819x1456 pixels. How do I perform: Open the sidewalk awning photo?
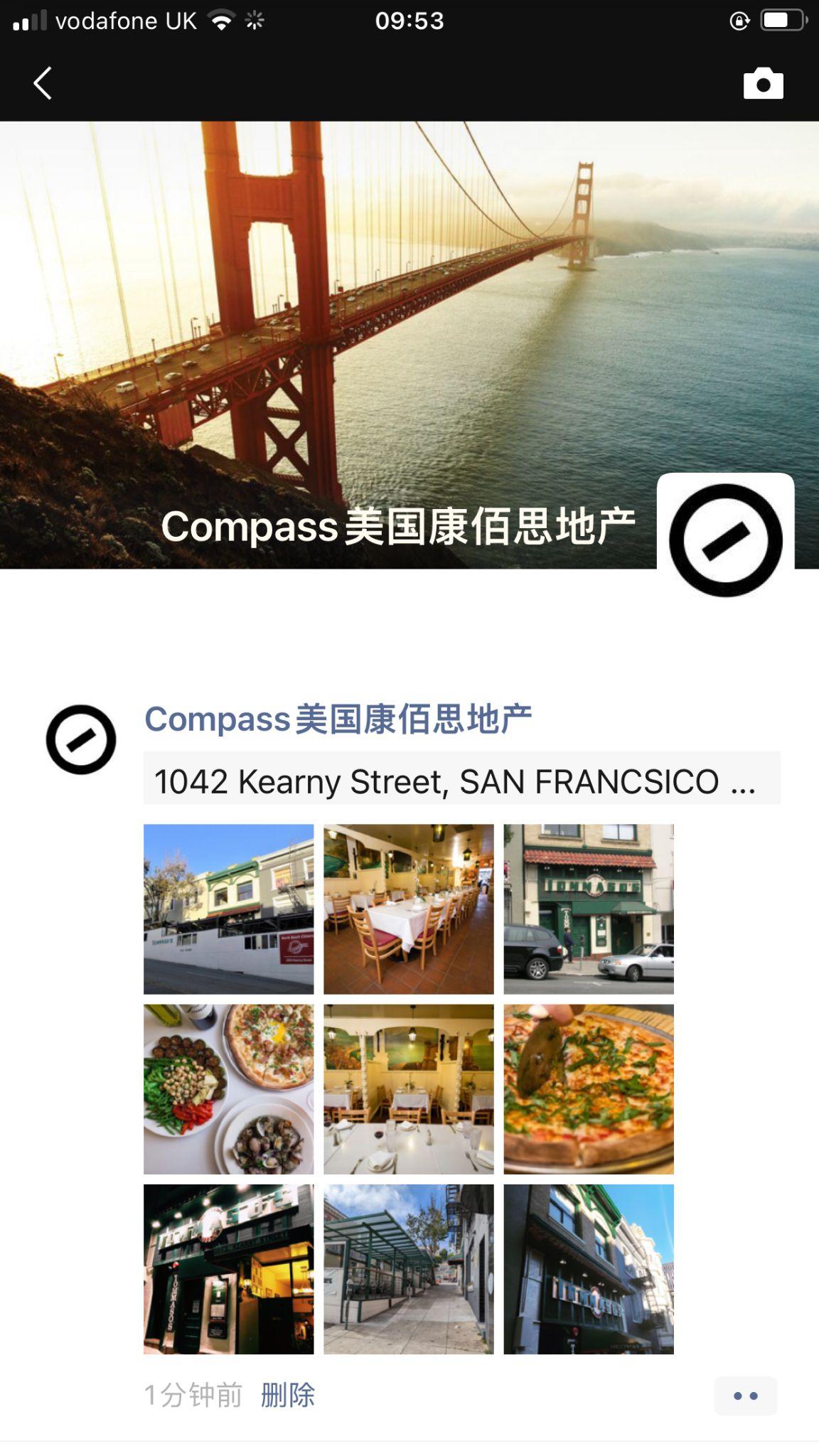(408, 1268)
